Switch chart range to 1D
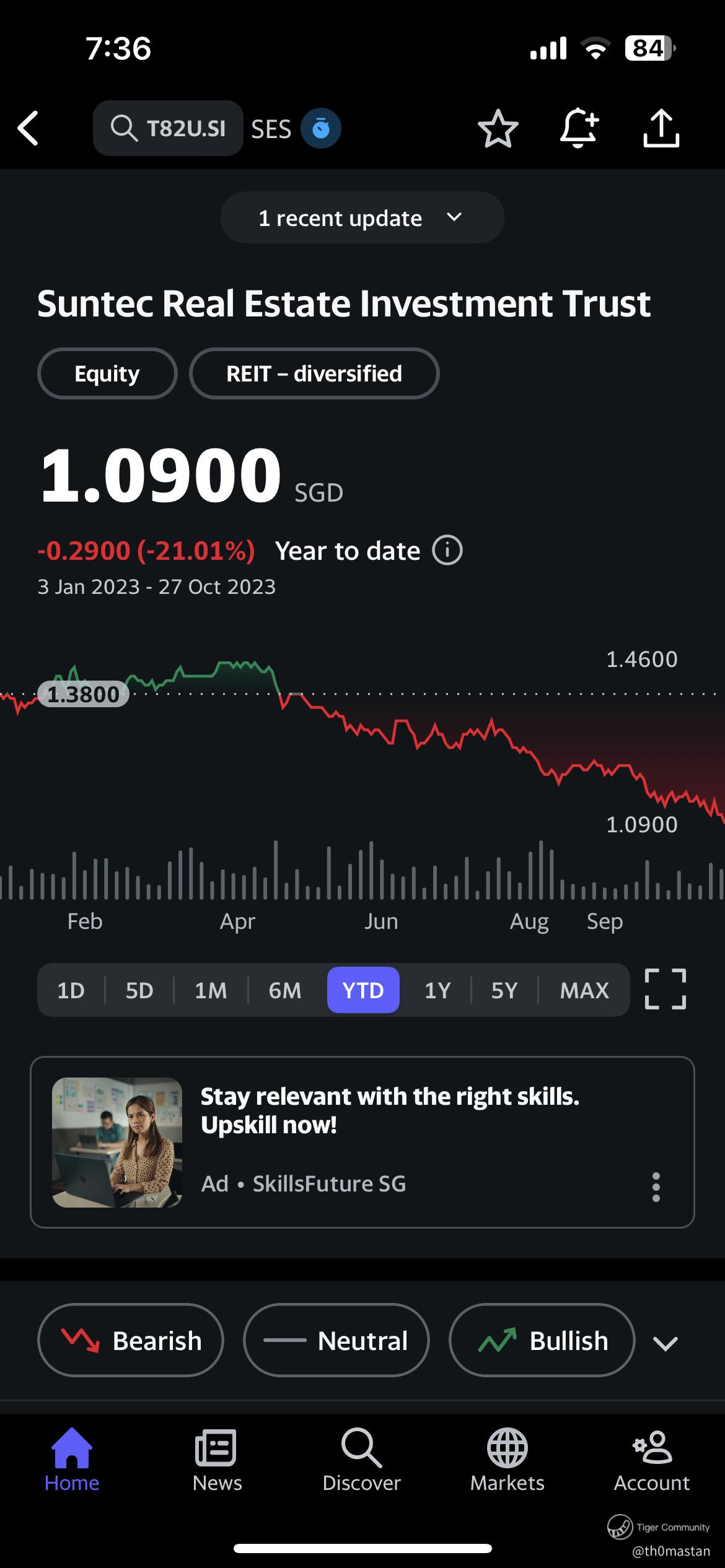This screenshot has height=1568, width=725. click(71, 990)
